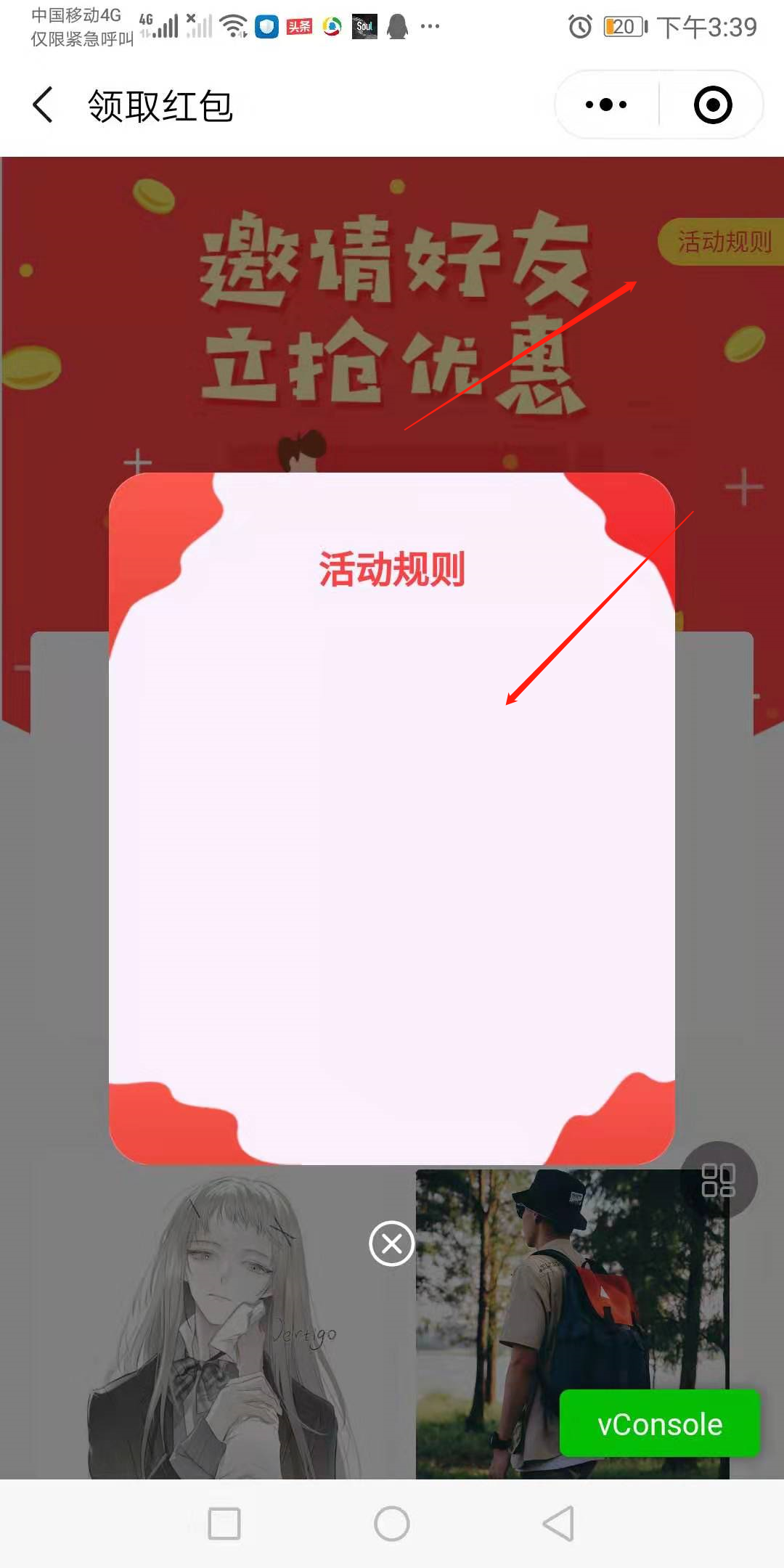This screenshot has height=1568, width=784.
Task: Go back from 领取红包 page
Action: pos(44,105)
